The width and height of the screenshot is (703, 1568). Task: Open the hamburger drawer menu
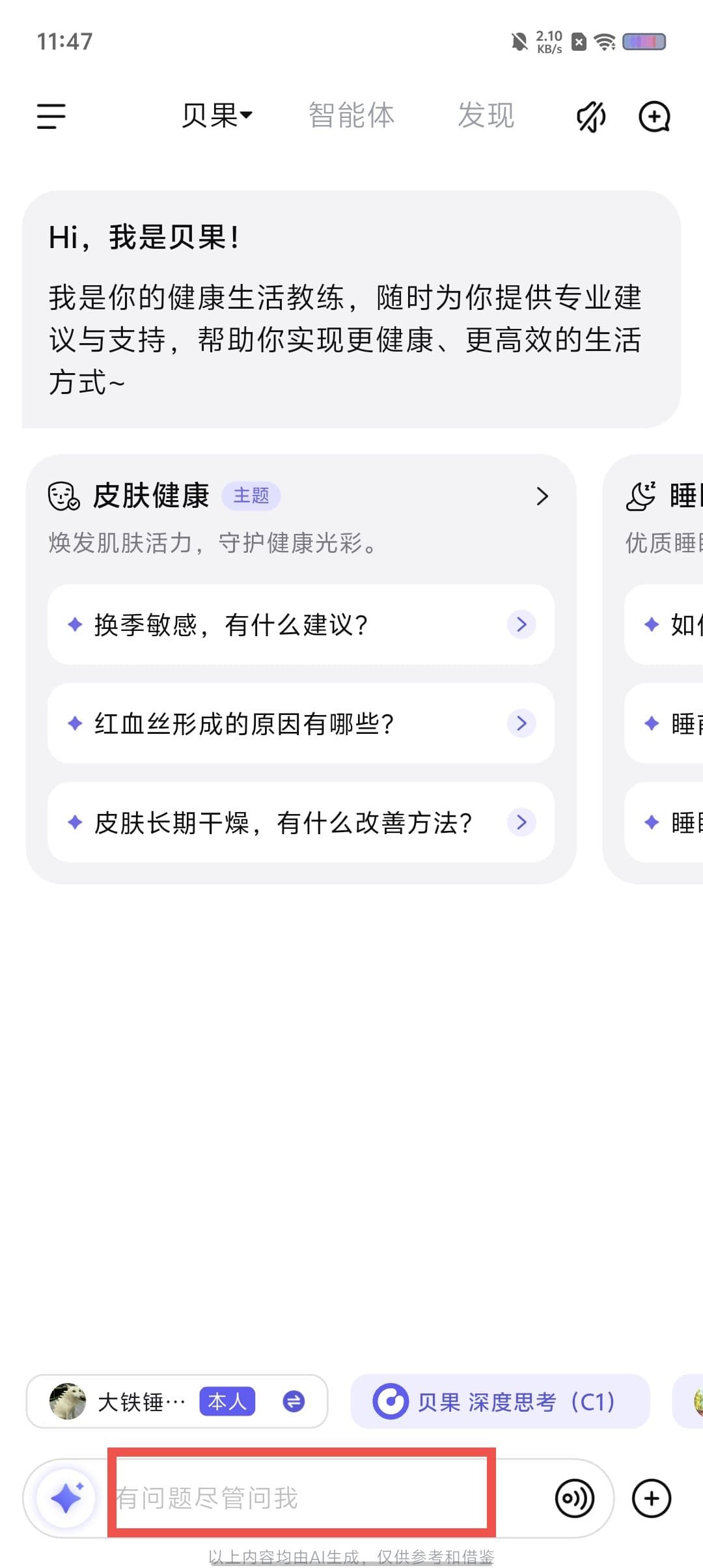pyautogui.click(x=51, y=117)
